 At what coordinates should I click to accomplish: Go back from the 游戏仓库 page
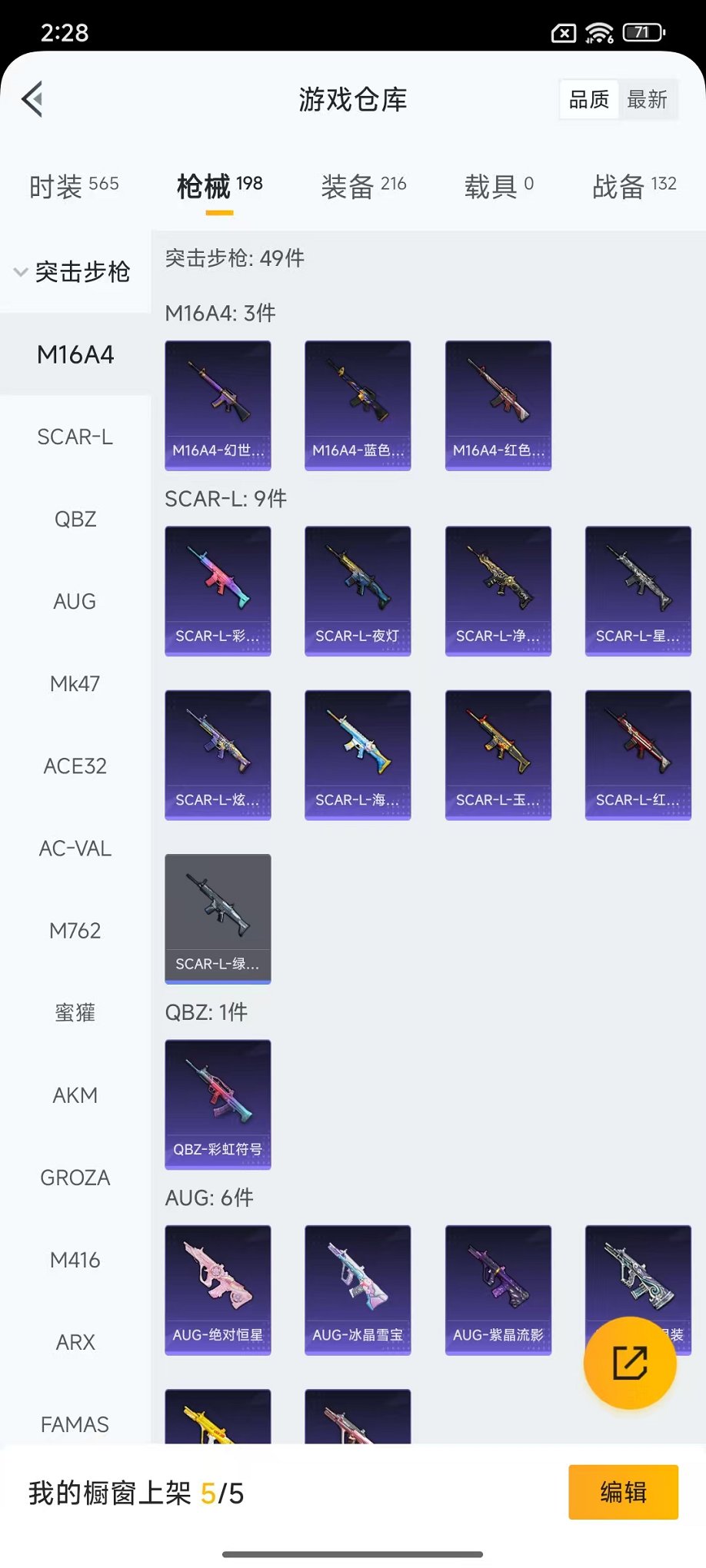coord(32,99)
